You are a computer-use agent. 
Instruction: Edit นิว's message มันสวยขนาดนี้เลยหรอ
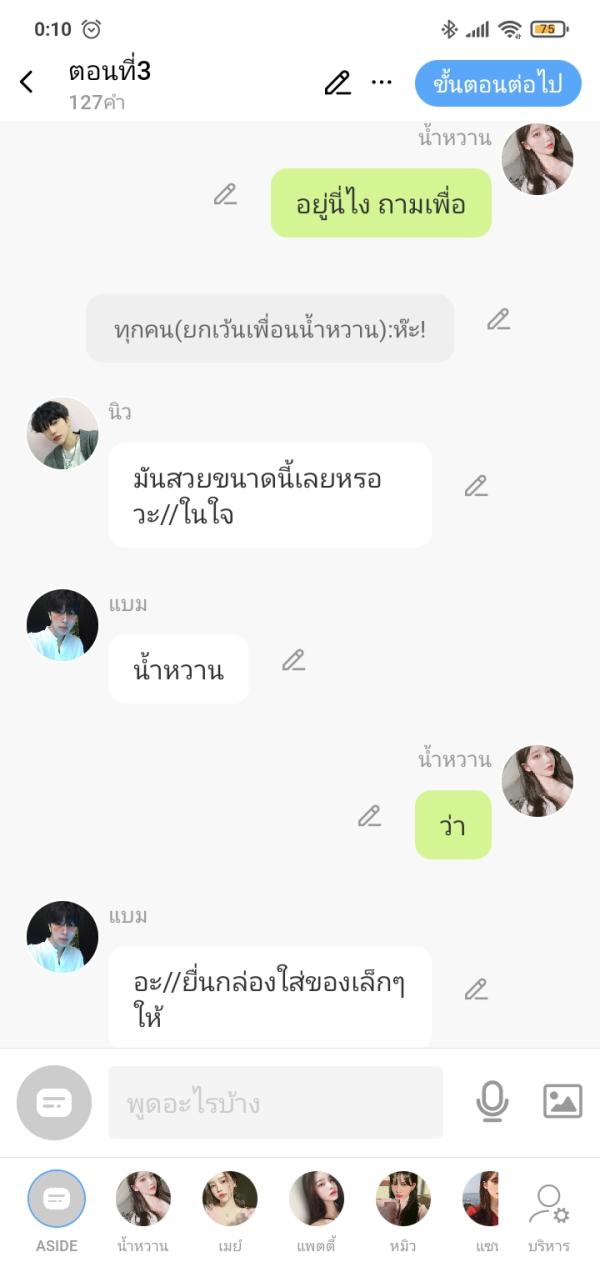(476, 487)
